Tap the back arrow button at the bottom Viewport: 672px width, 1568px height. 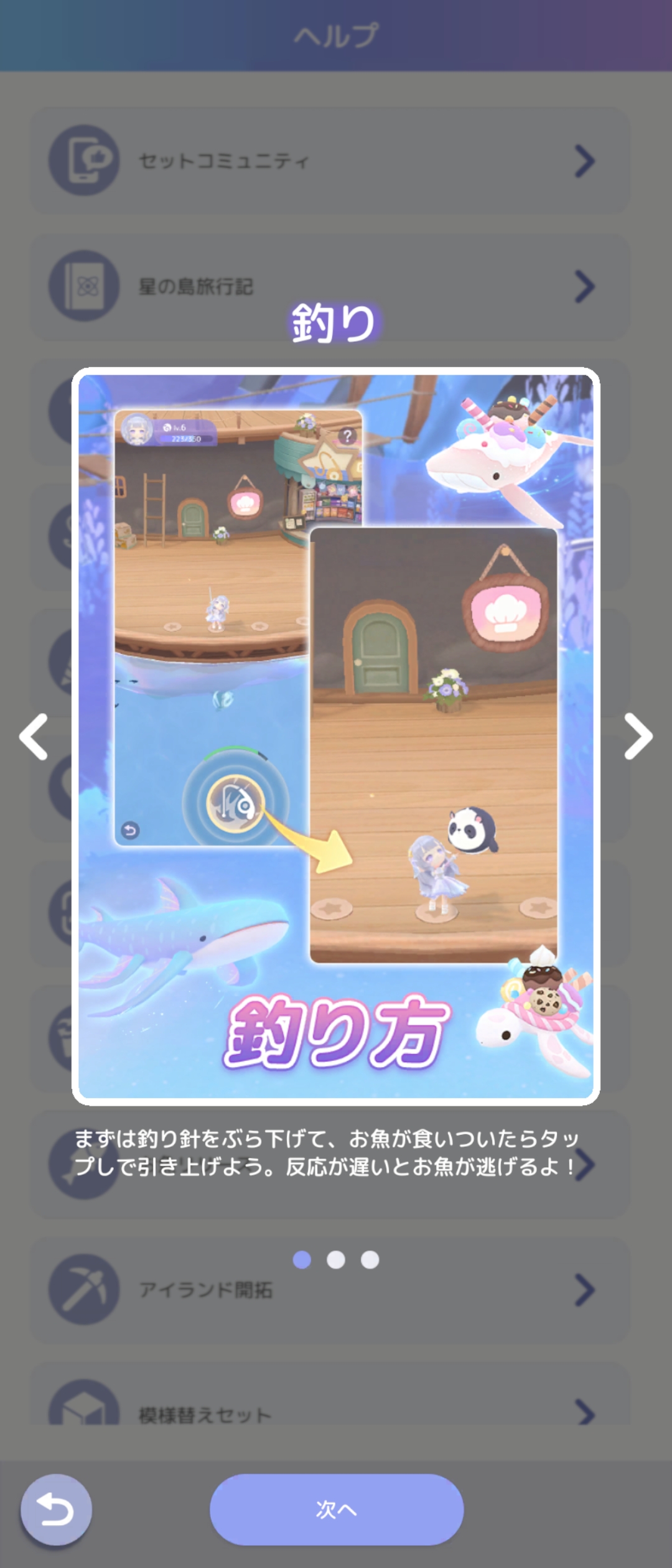[x=56, y=1510]
